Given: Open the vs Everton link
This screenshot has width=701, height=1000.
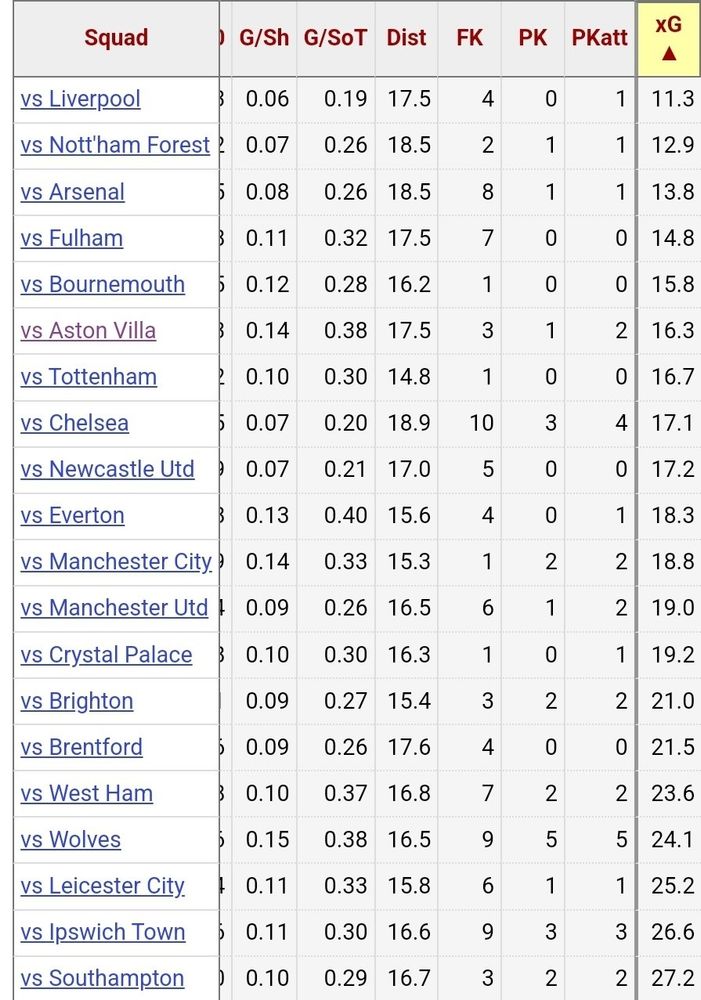Looking at the screenshot, I should tap(73, 515).
